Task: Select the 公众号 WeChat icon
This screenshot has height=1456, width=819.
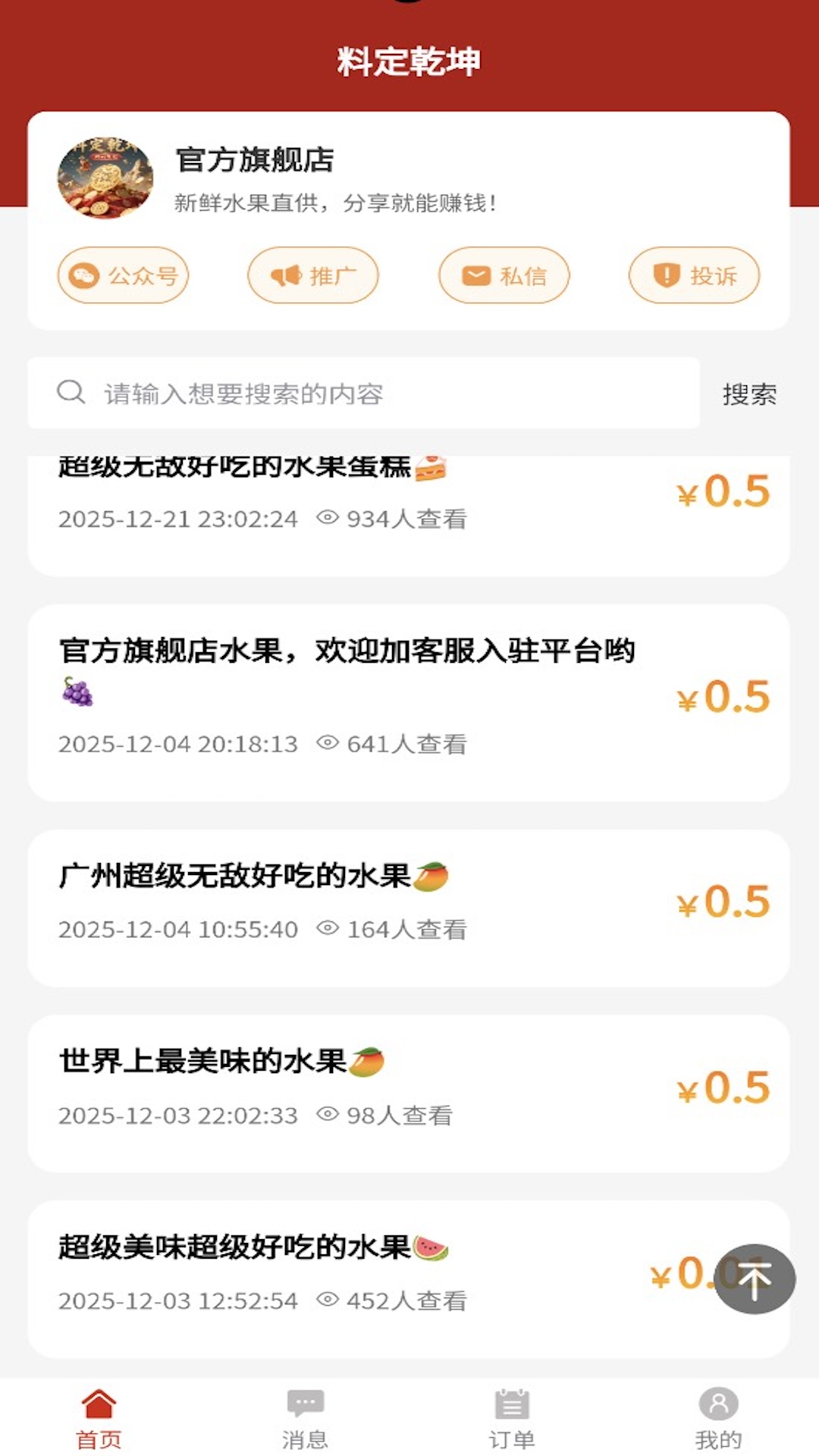Action: 83,275
